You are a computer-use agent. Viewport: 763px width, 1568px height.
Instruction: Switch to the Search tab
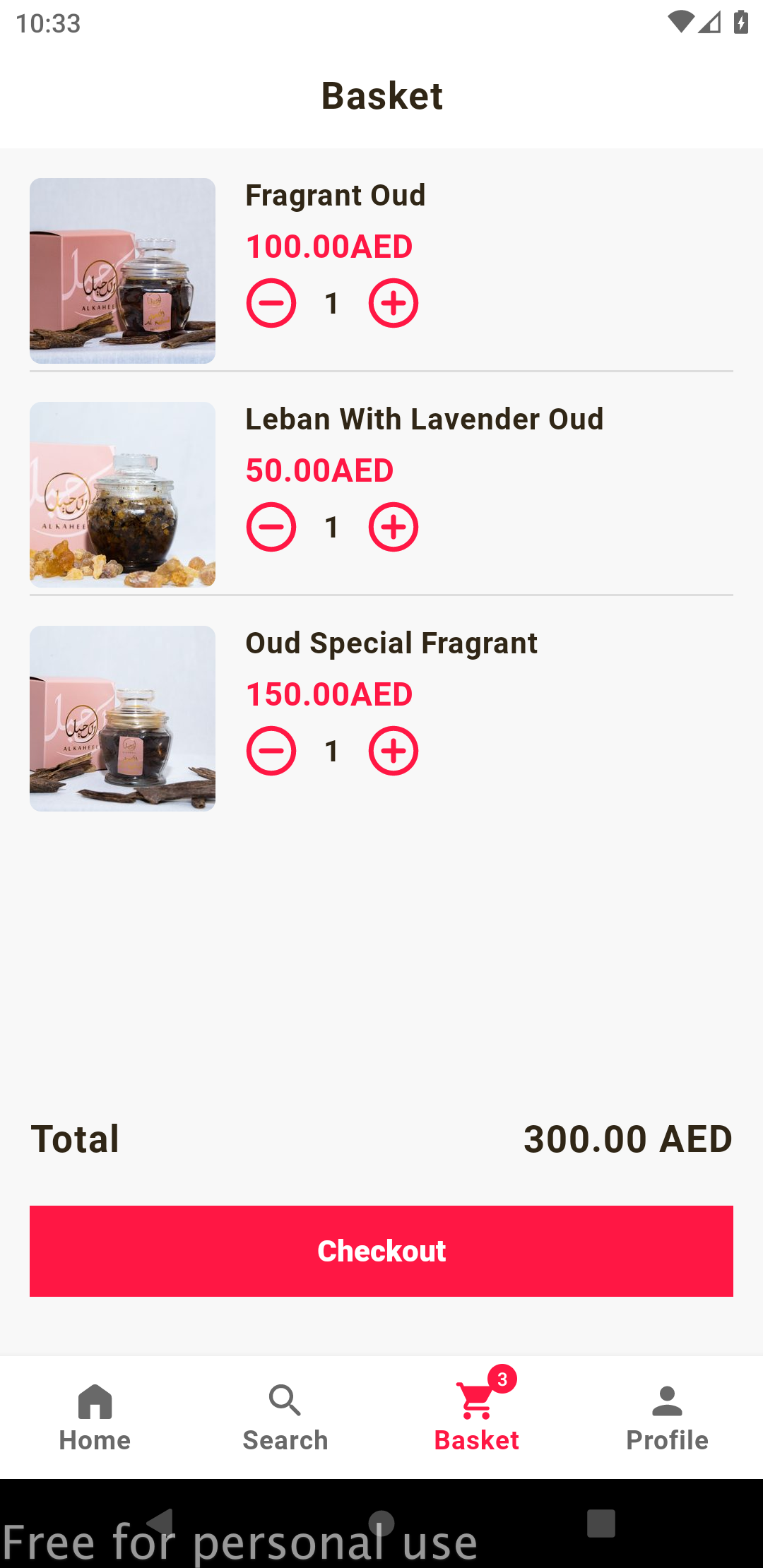tap(286, 1418)
